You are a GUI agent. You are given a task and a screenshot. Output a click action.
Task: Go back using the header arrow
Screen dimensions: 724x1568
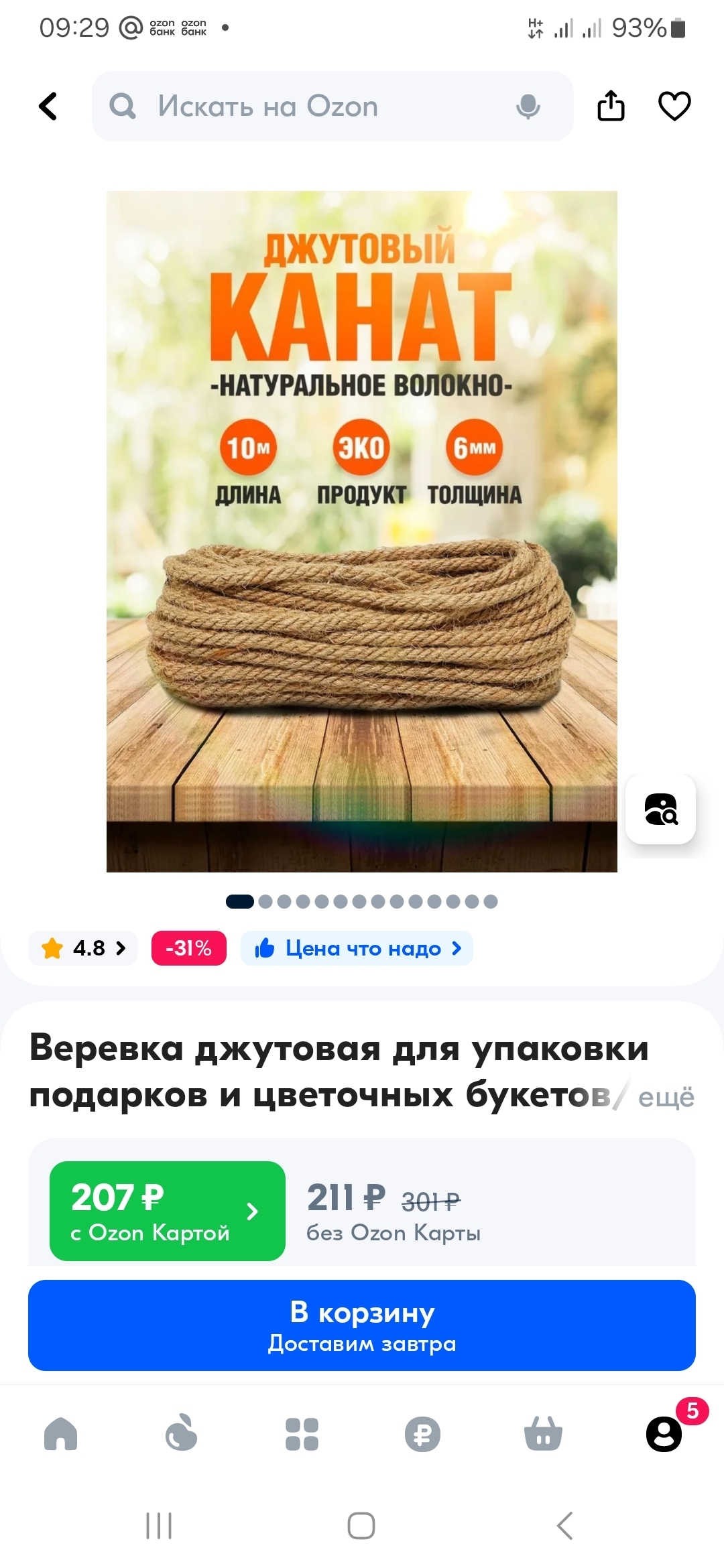coord(48,107)
